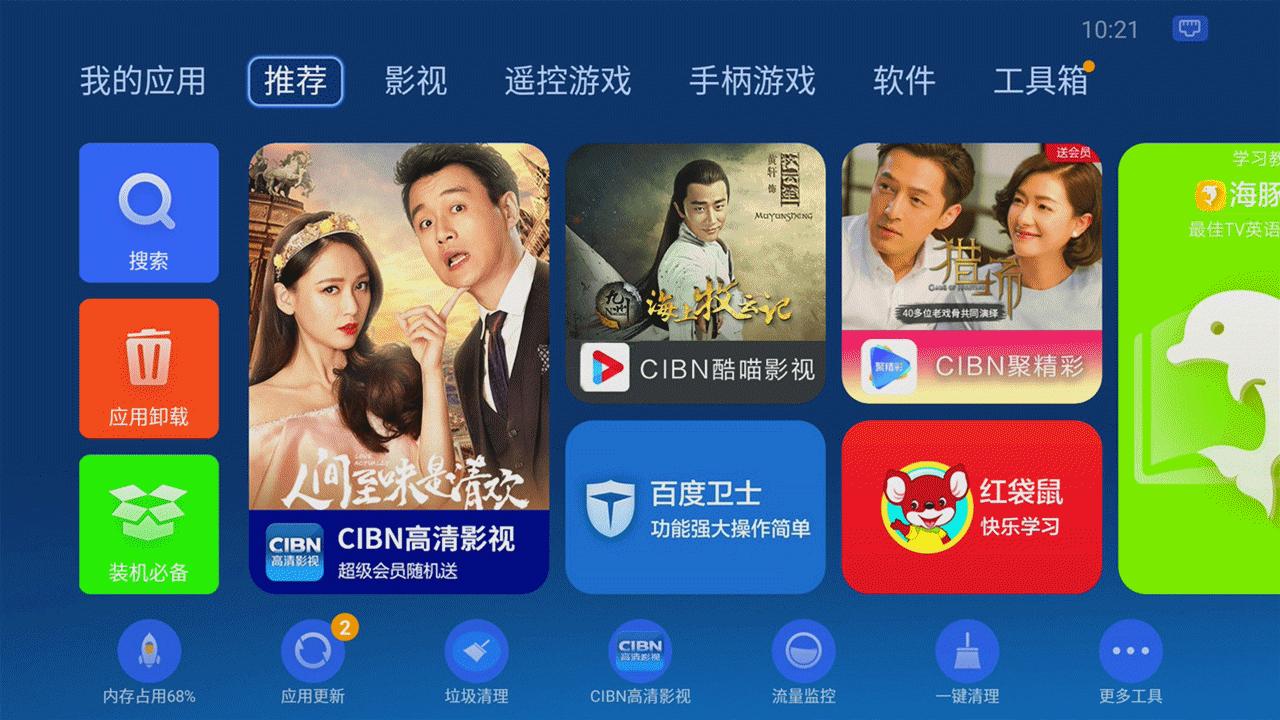Open the 红袋鼠 快乐学习 card
The width and height of the screenshot is (1280, 720).
(x=972, y=507)
